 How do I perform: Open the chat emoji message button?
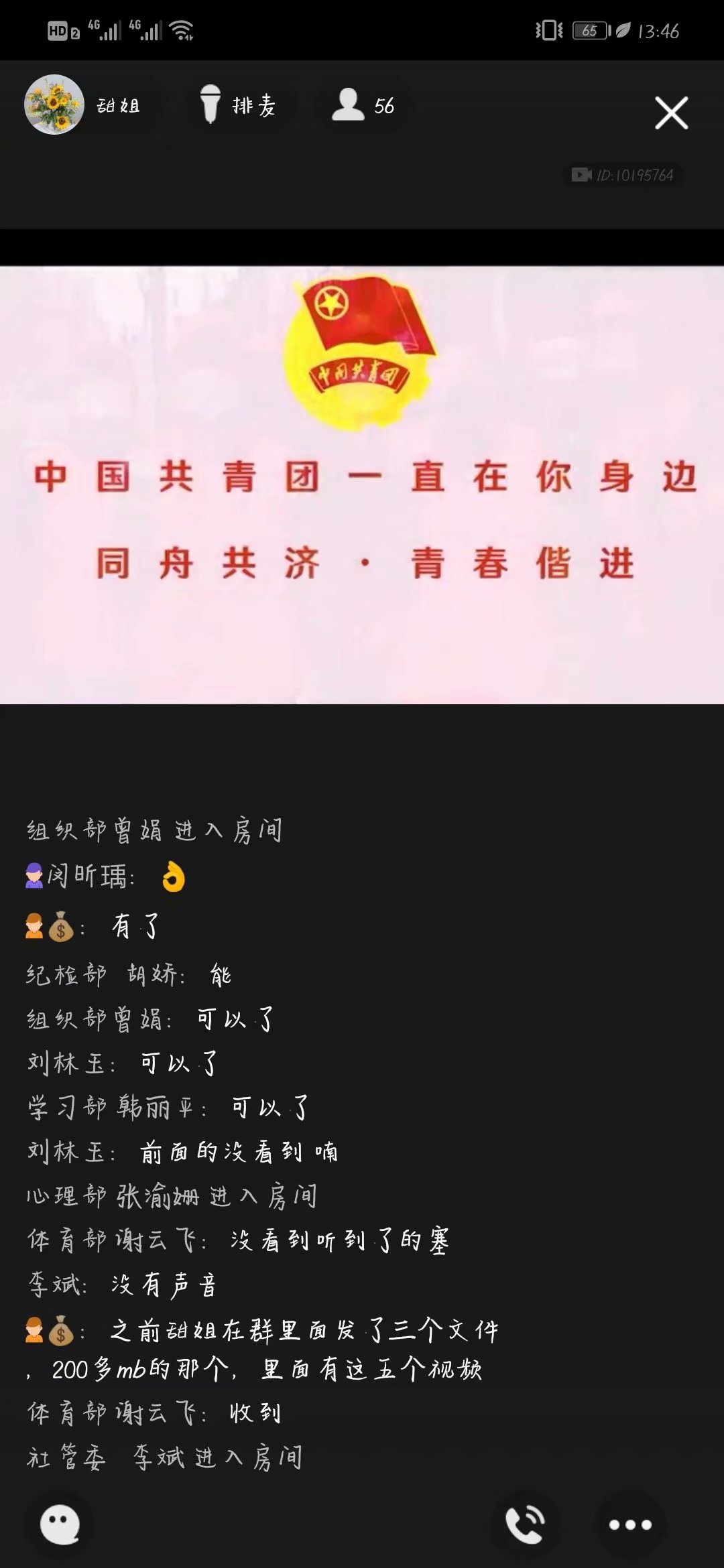point(60,1524)
